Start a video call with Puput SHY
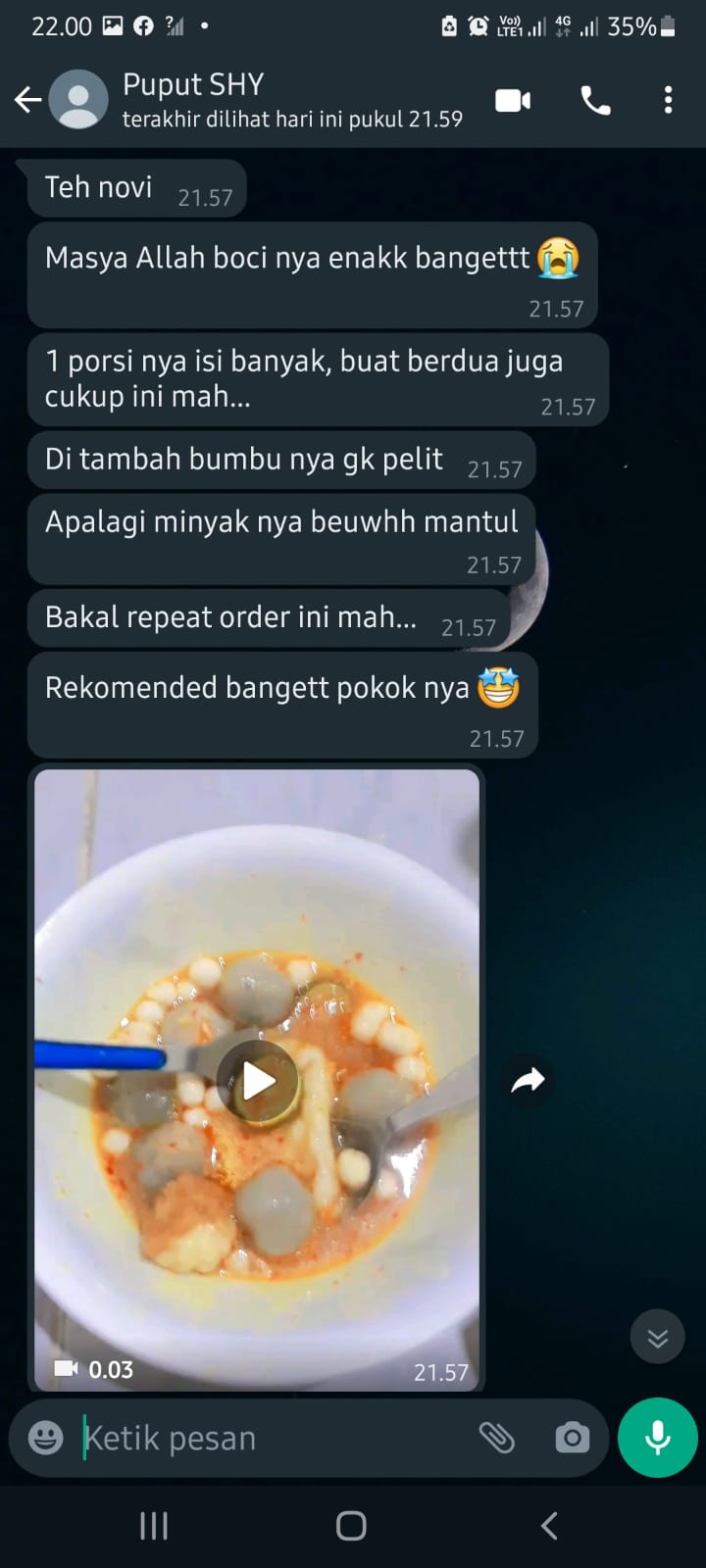This screenshot has height=1568, width=706. coord(513,100)
